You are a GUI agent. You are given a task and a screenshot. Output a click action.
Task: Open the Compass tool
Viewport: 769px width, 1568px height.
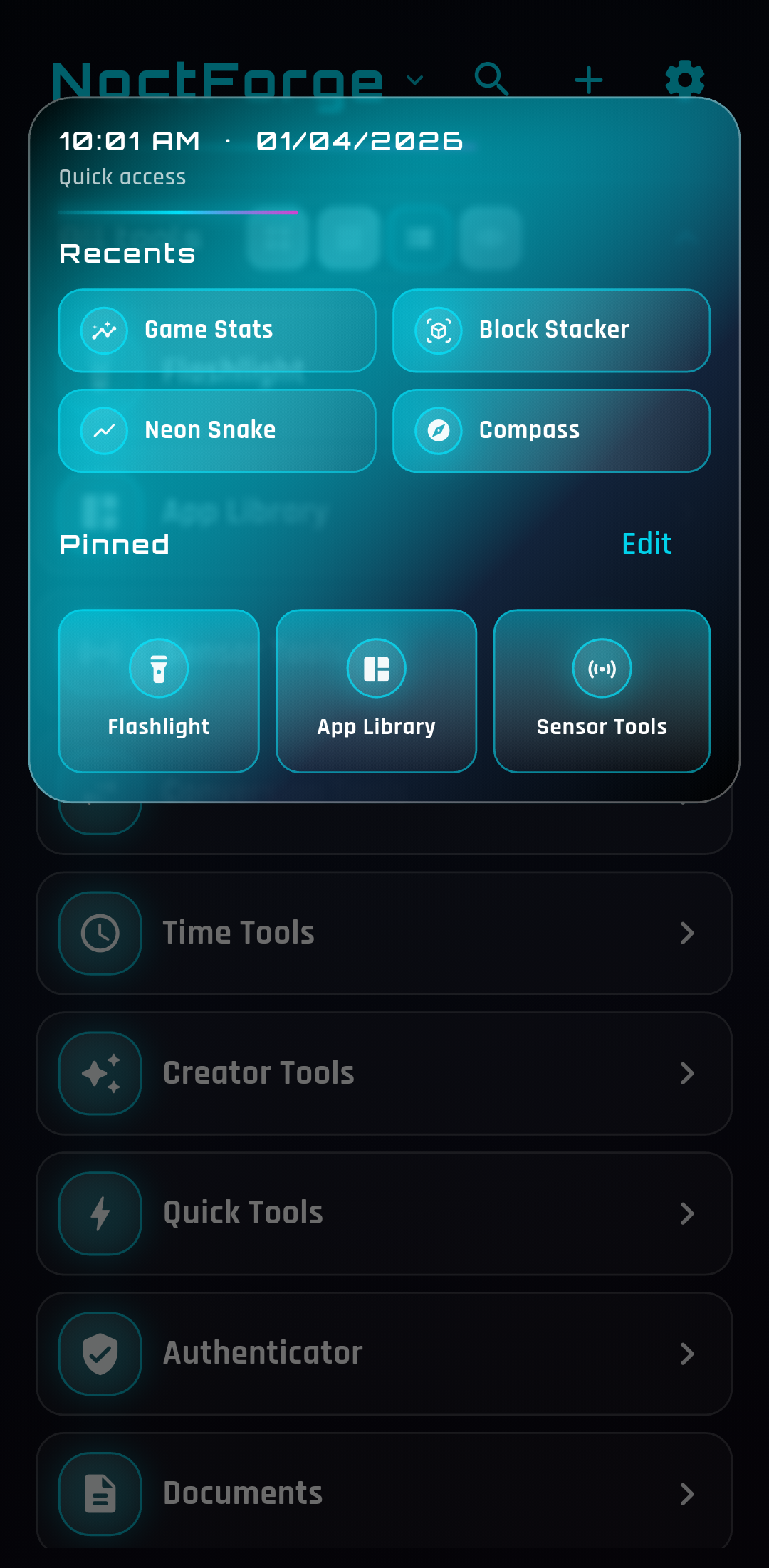click(551, 431)
